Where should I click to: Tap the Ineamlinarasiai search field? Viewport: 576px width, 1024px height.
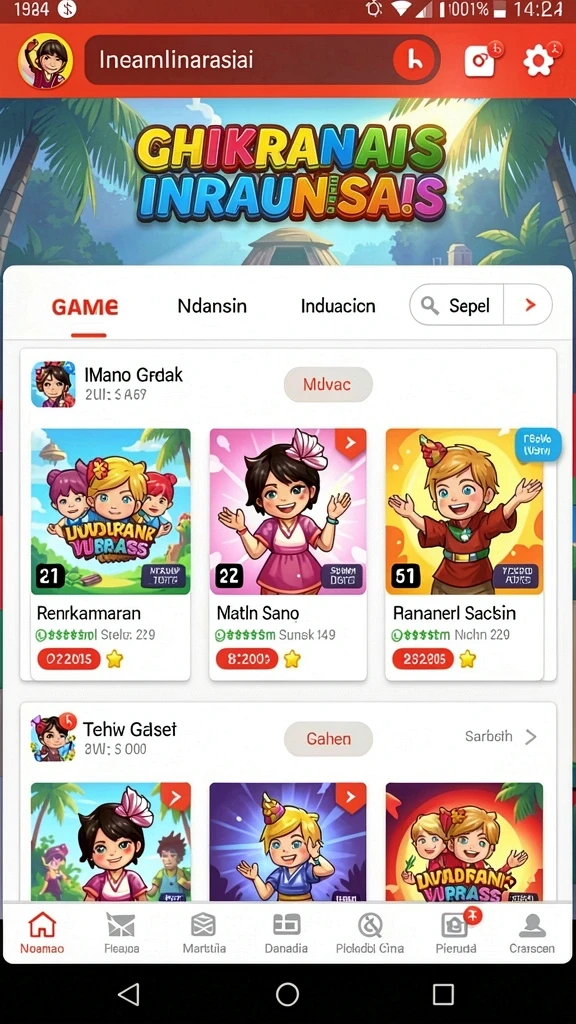(x=262, y=60)
